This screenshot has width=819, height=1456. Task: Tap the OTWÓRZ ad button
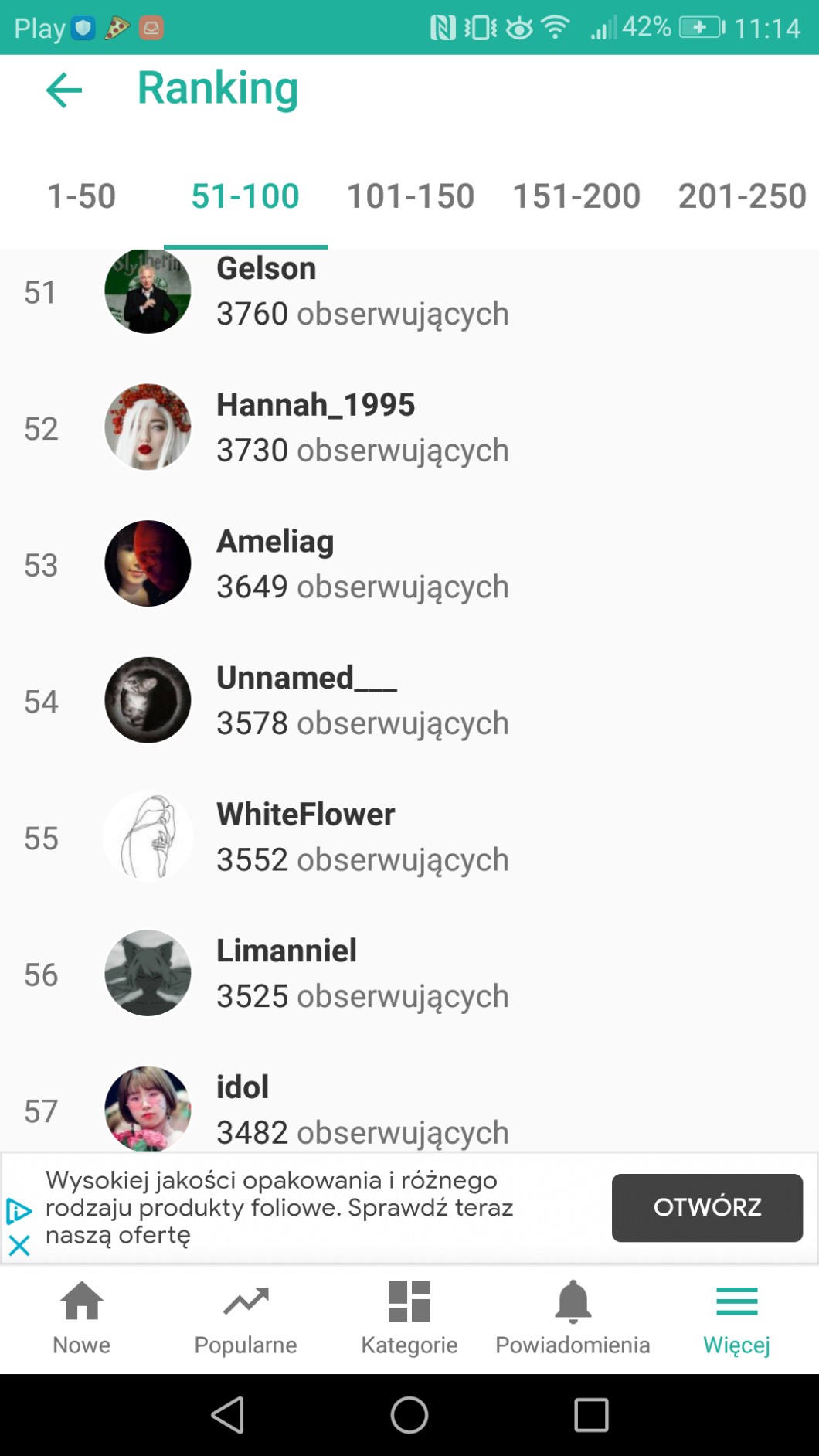(706, 1207)
